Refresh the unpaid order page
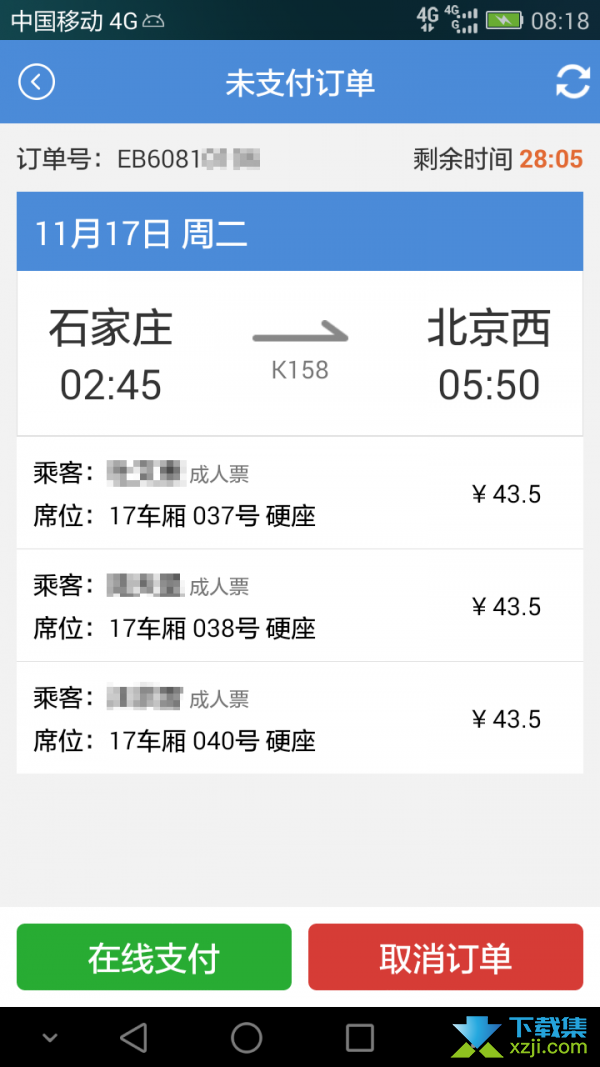Screen dimensions: 600x1067 [x=572, y=82]
